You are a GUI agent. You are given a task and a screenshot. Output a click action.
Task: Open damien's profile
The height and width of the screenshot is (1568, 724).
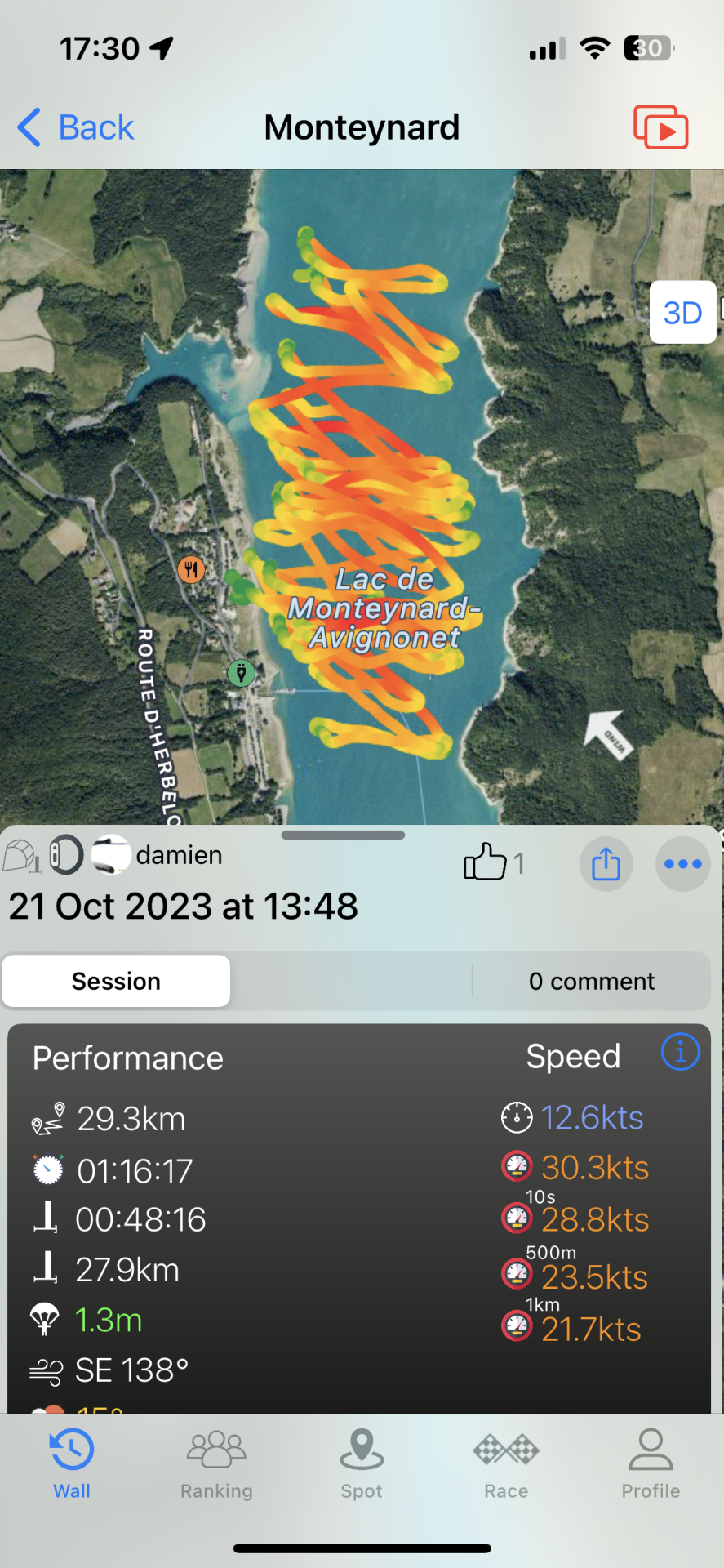(178, 855)
